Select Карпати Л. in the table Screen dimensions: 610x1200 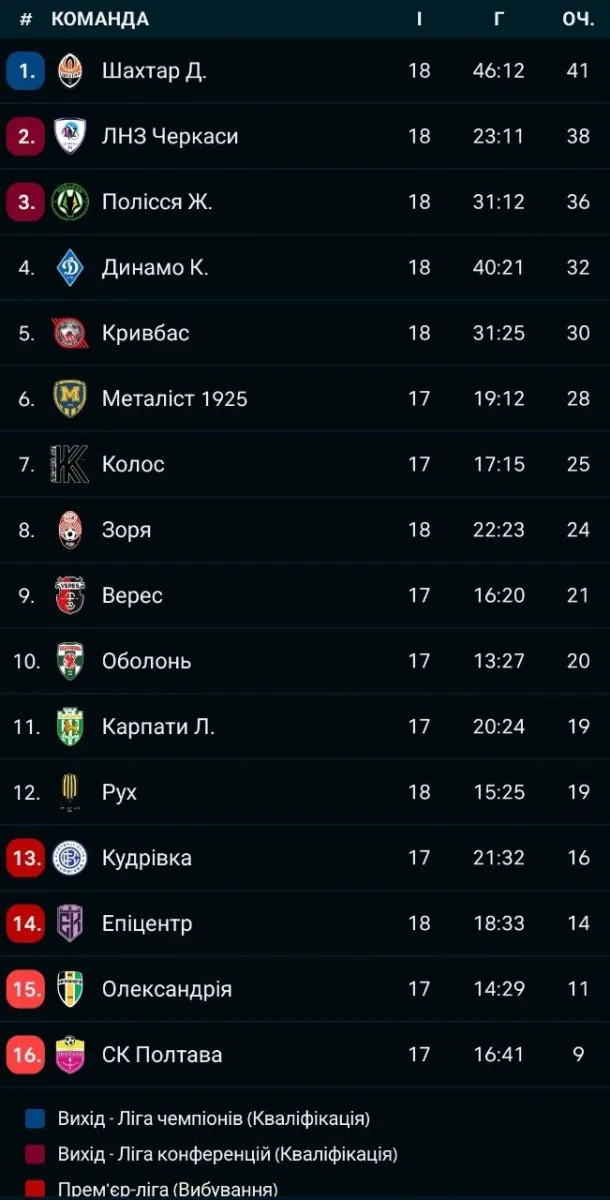tap(158, 727)
